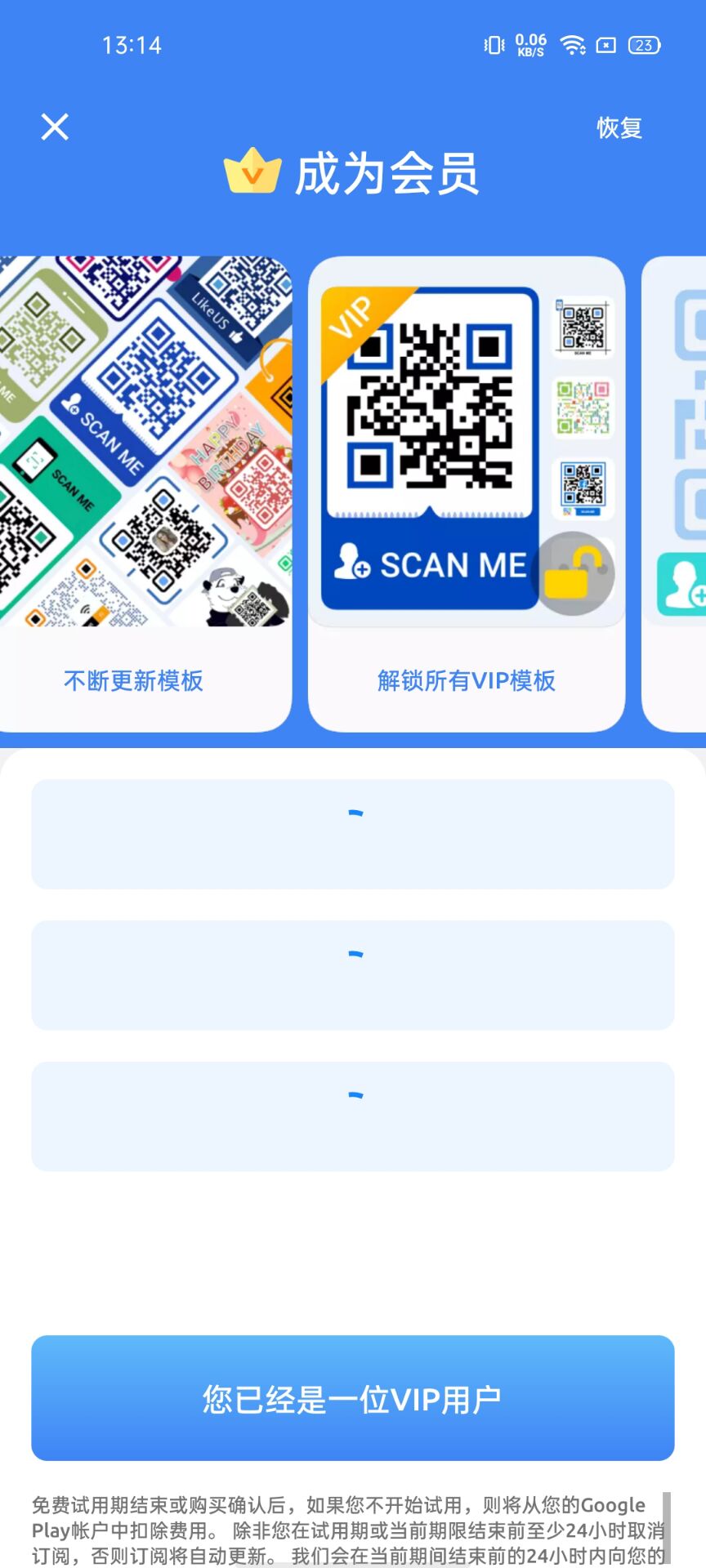Tap 恢复 to restore purchases
Image resolution: width=706 pixels, height=1568 pixels.
coord(619,127)
